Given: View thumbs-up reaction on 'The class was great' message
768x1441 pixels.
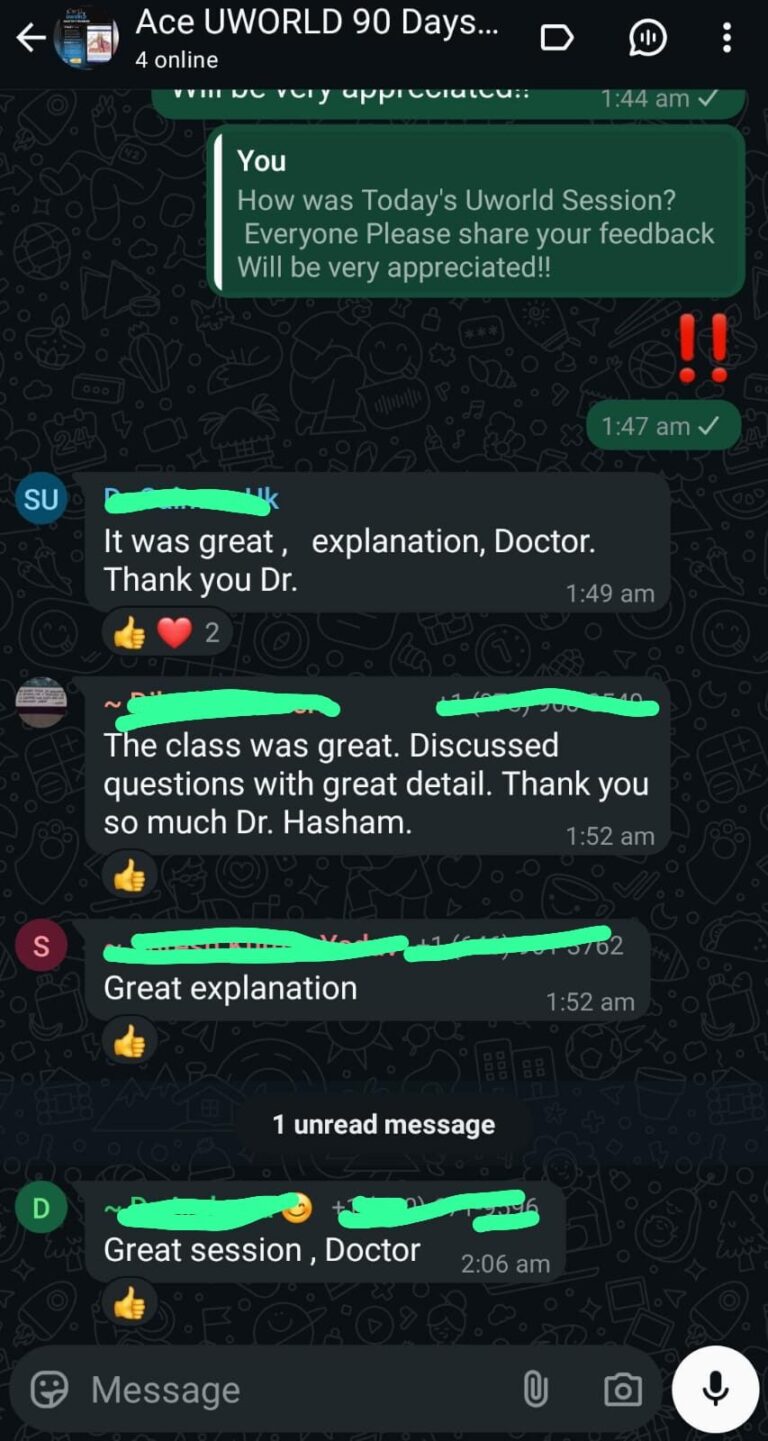Looking at the screenshot, I should 130,877.
